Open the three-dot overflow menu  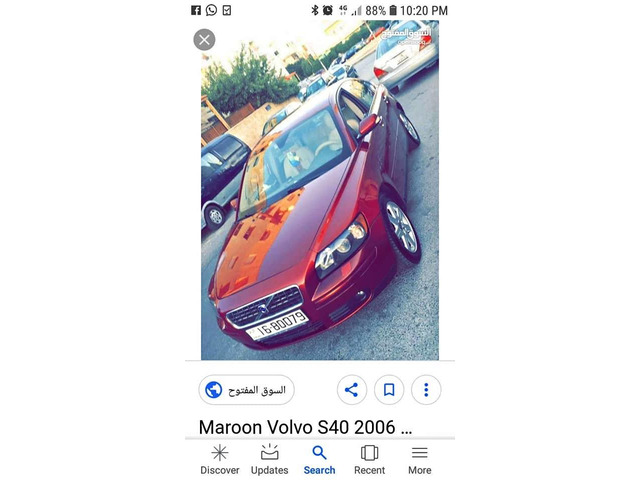pyautogui.click(x=426, y=390)
